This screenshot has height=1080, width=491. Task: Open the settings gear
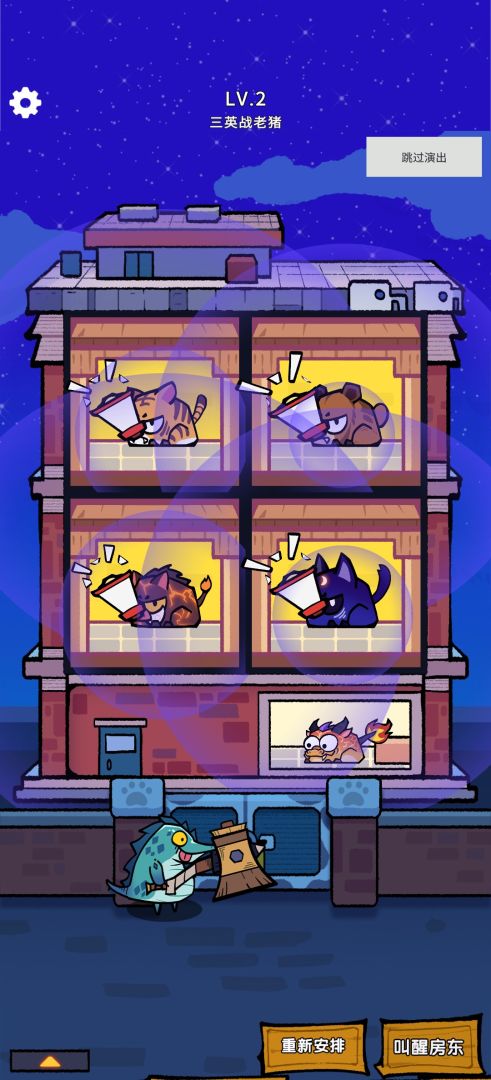25,103
